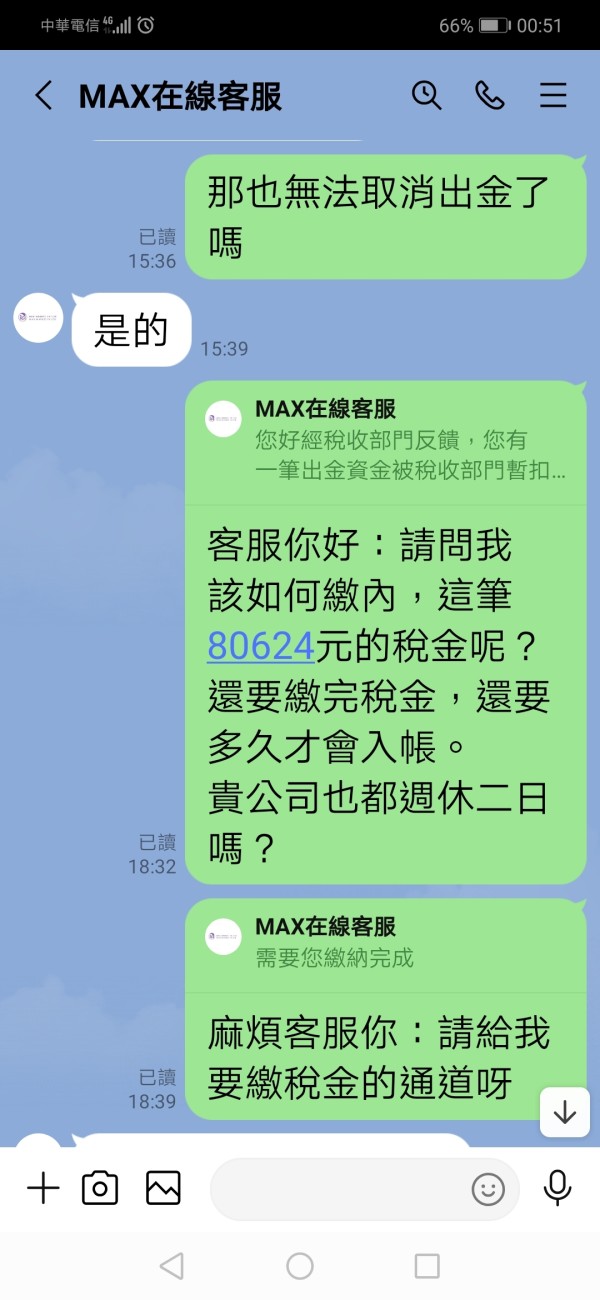Tap system back button
Viewport: 600px width, 1300px height.
pos(172,1266)
